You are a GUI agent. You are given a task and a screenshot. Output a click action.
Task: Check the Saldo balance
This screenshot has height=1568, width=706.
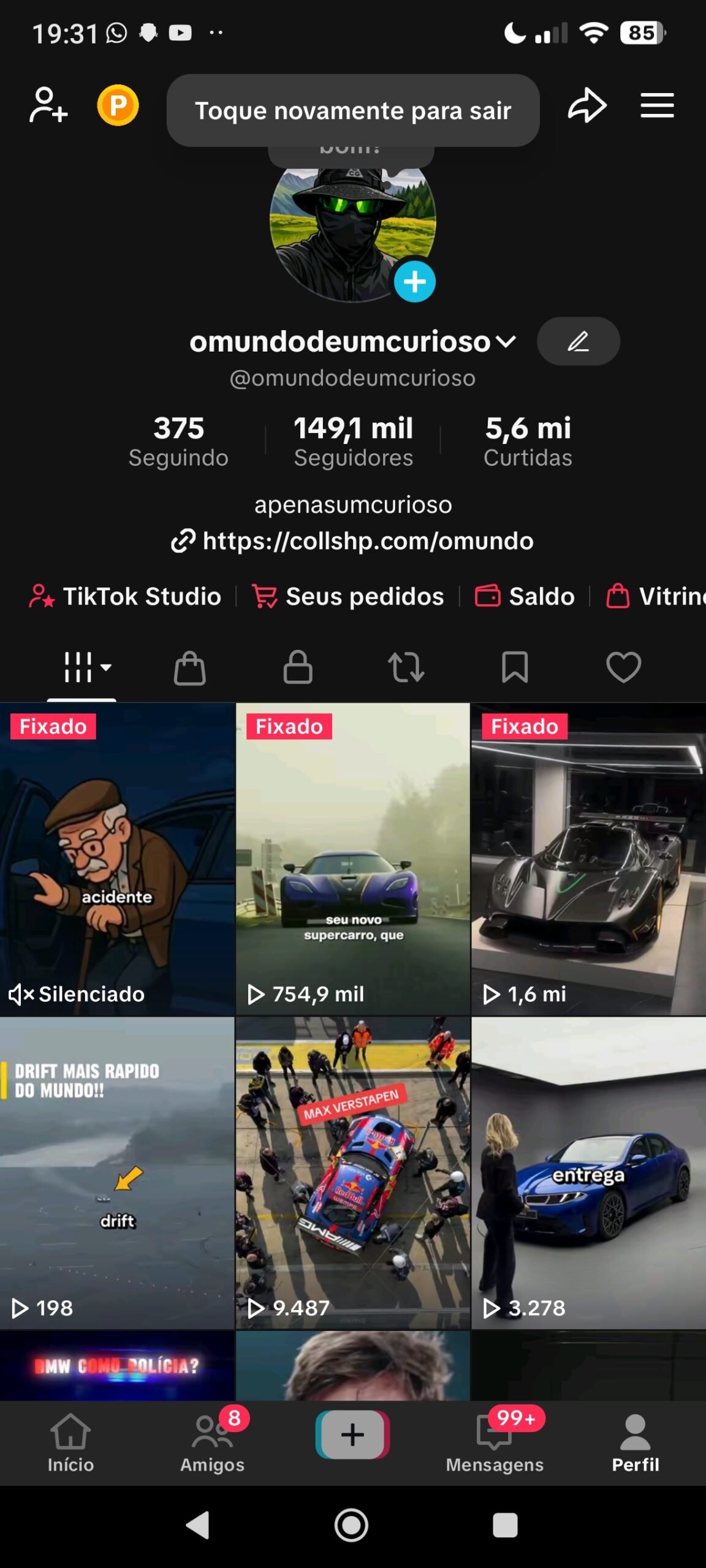click(525, 596)
